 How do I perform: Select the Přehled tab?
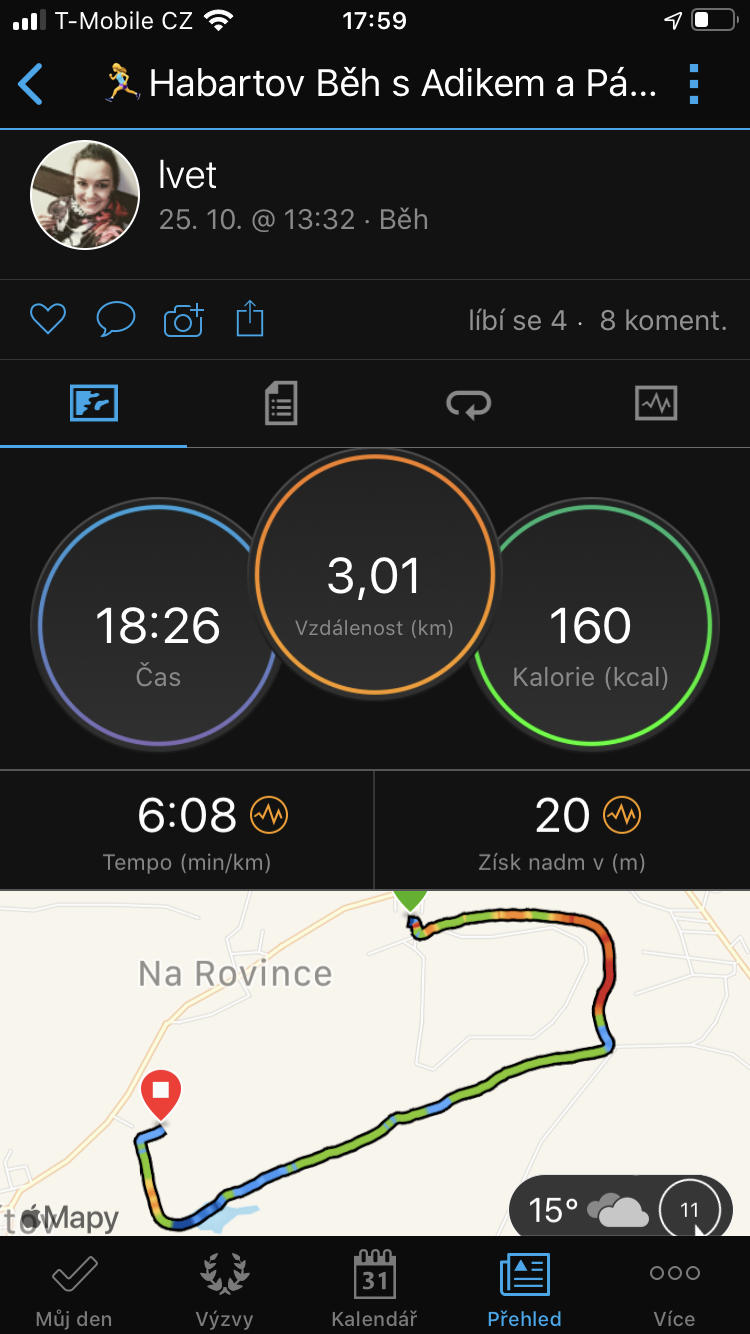(524, 1290)
